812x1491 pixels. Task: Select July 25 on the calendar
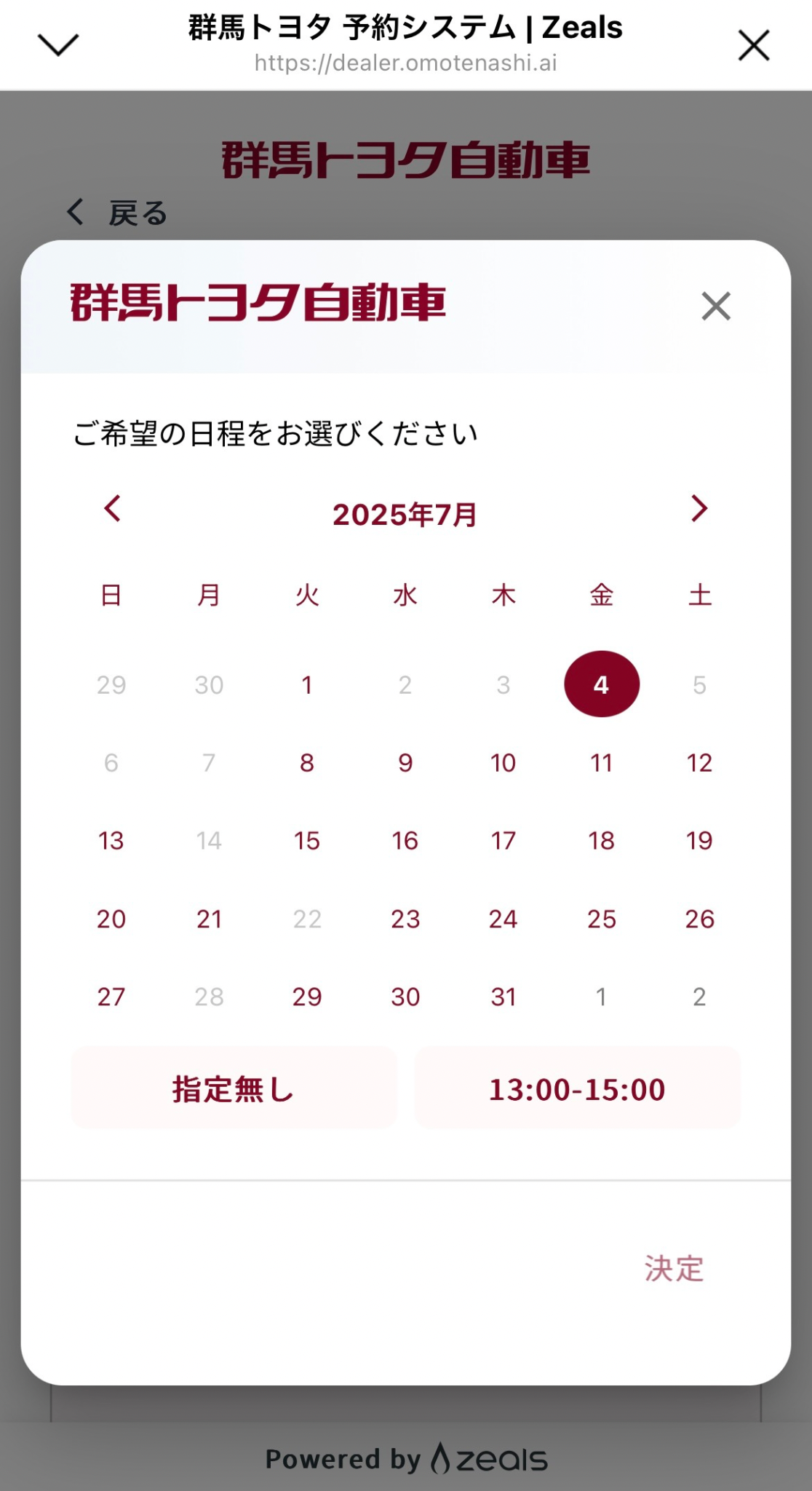[602, 919]
